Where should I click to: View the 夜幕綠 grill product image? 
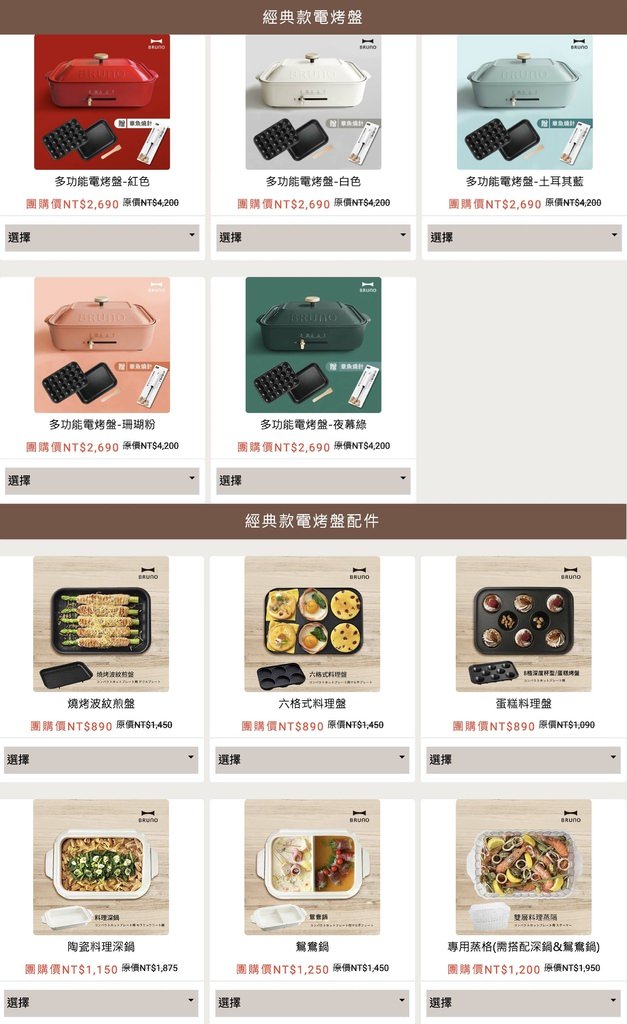tap(313, 345)
